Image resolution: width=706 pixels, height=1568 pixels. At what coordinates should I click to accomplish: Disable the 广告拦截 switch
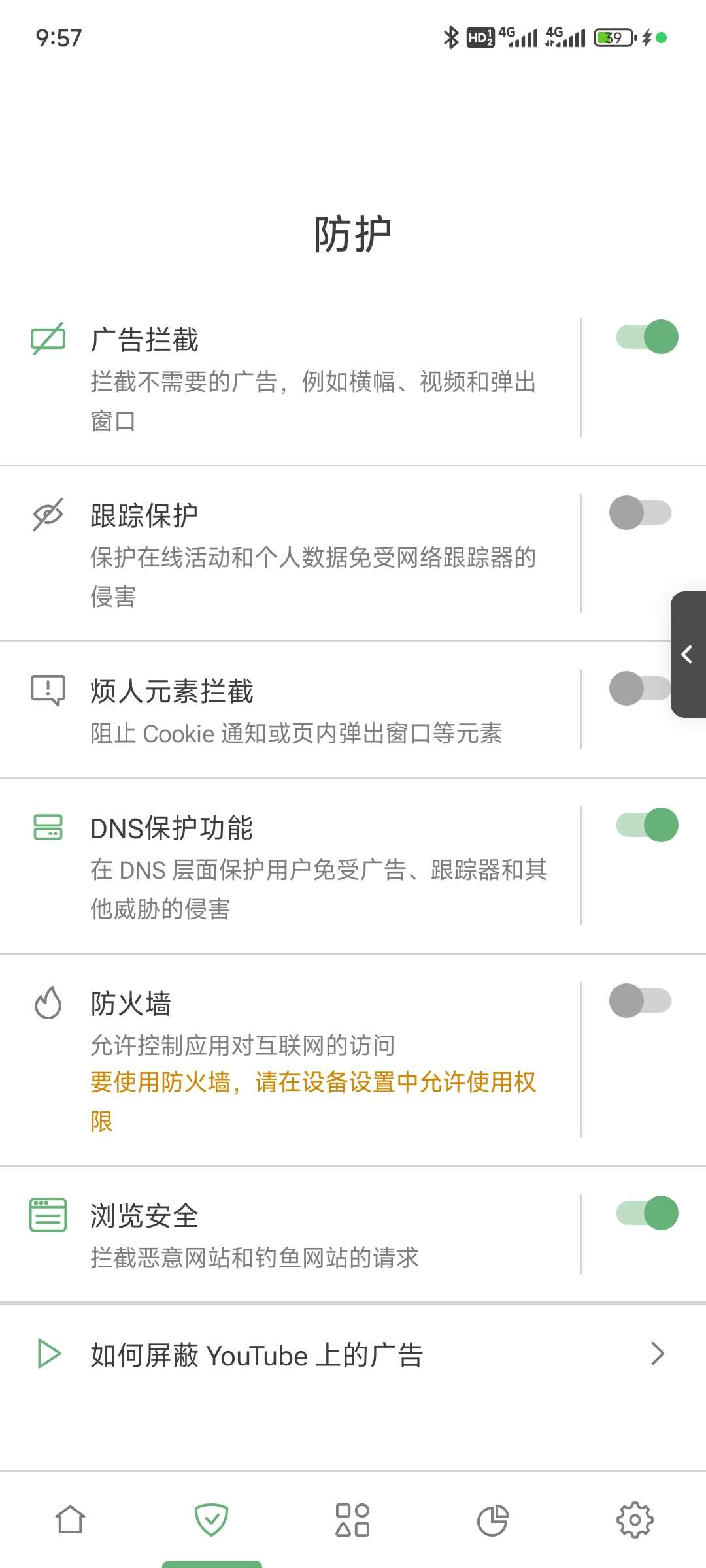(647, 337)
